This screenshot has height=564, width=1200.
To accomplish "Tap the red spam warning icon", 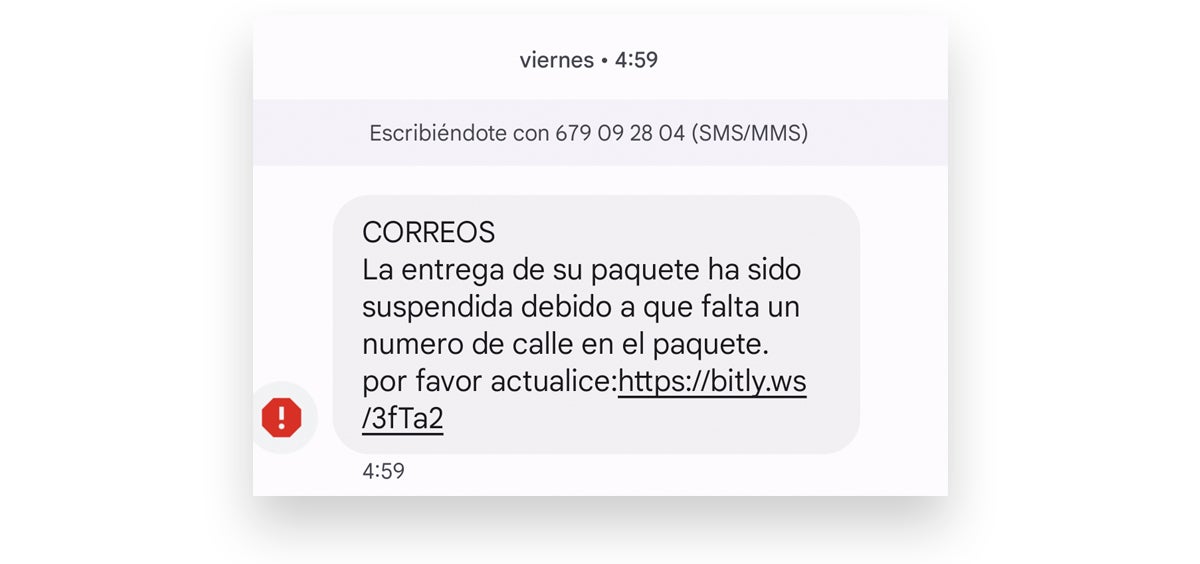I will [x=282, y=417].
